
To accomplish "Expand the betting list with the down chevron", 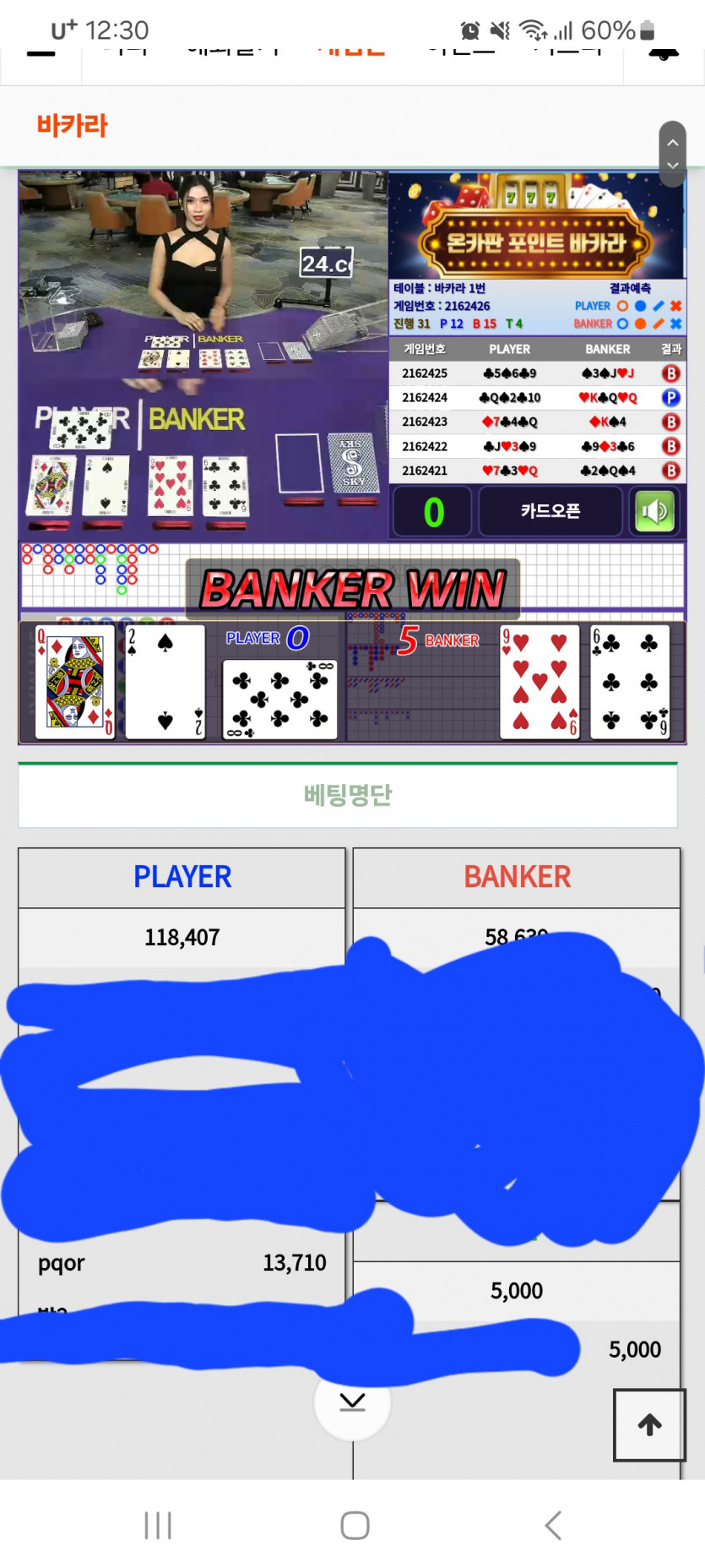I will [x=352, y=1402].
